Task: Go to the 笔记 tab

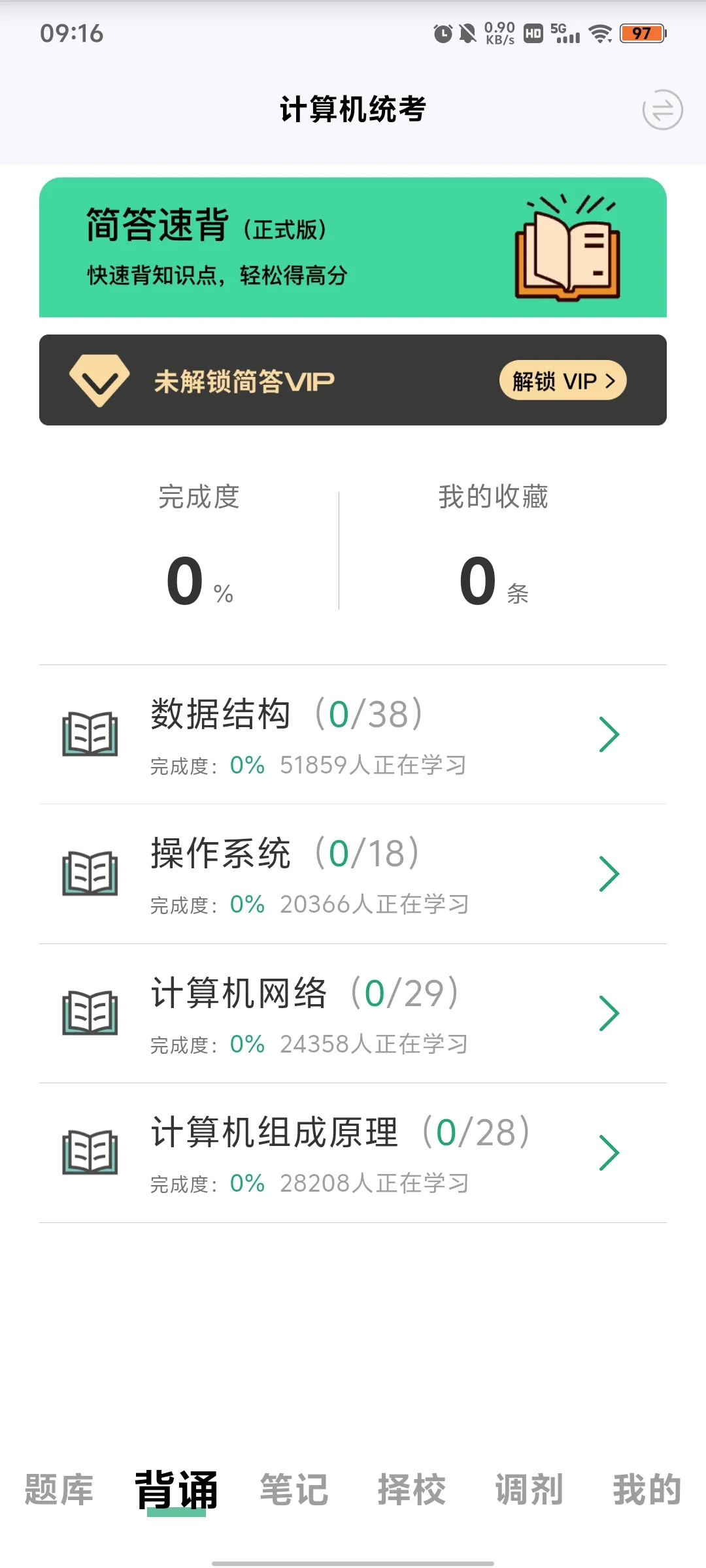Action: [x=294, y=1490]
